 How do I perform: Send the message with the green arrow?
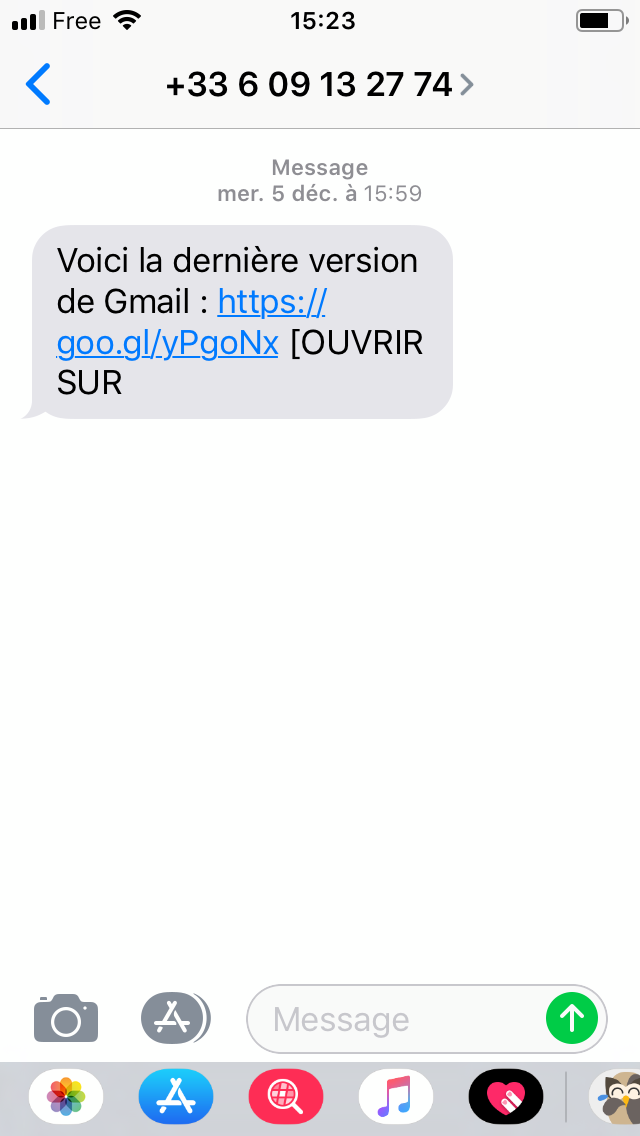click(x=571, y=1019)
